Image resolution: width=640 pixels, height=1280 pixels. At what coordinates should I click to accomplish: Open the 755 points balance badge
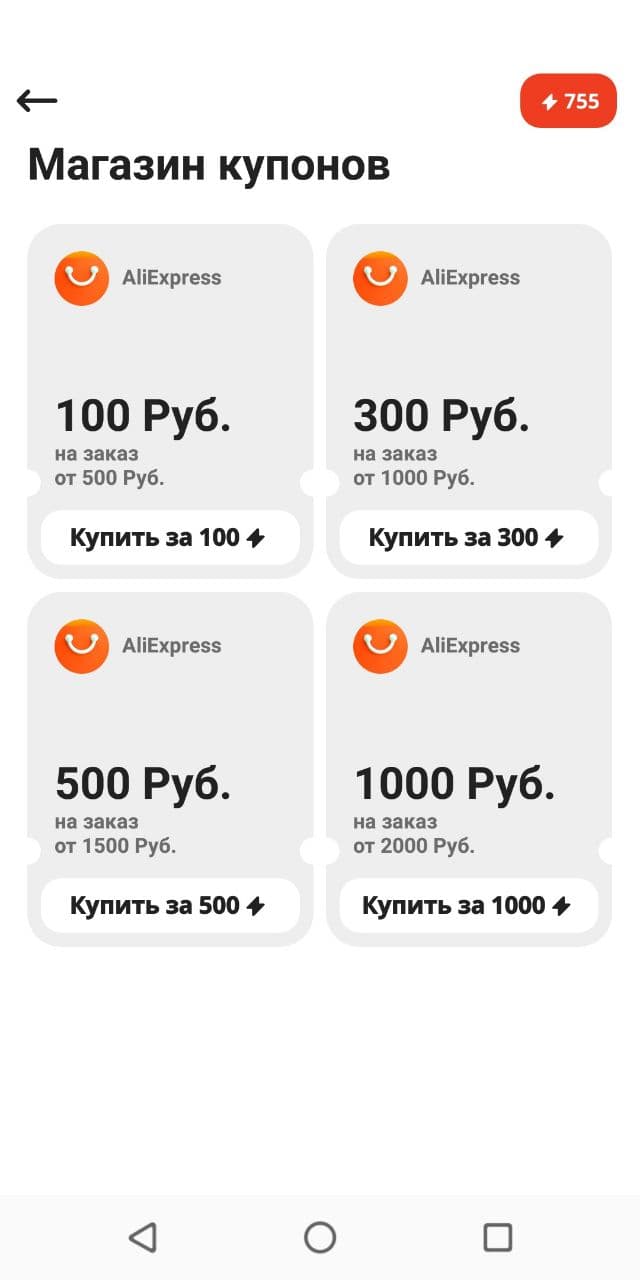pos(568,101)
